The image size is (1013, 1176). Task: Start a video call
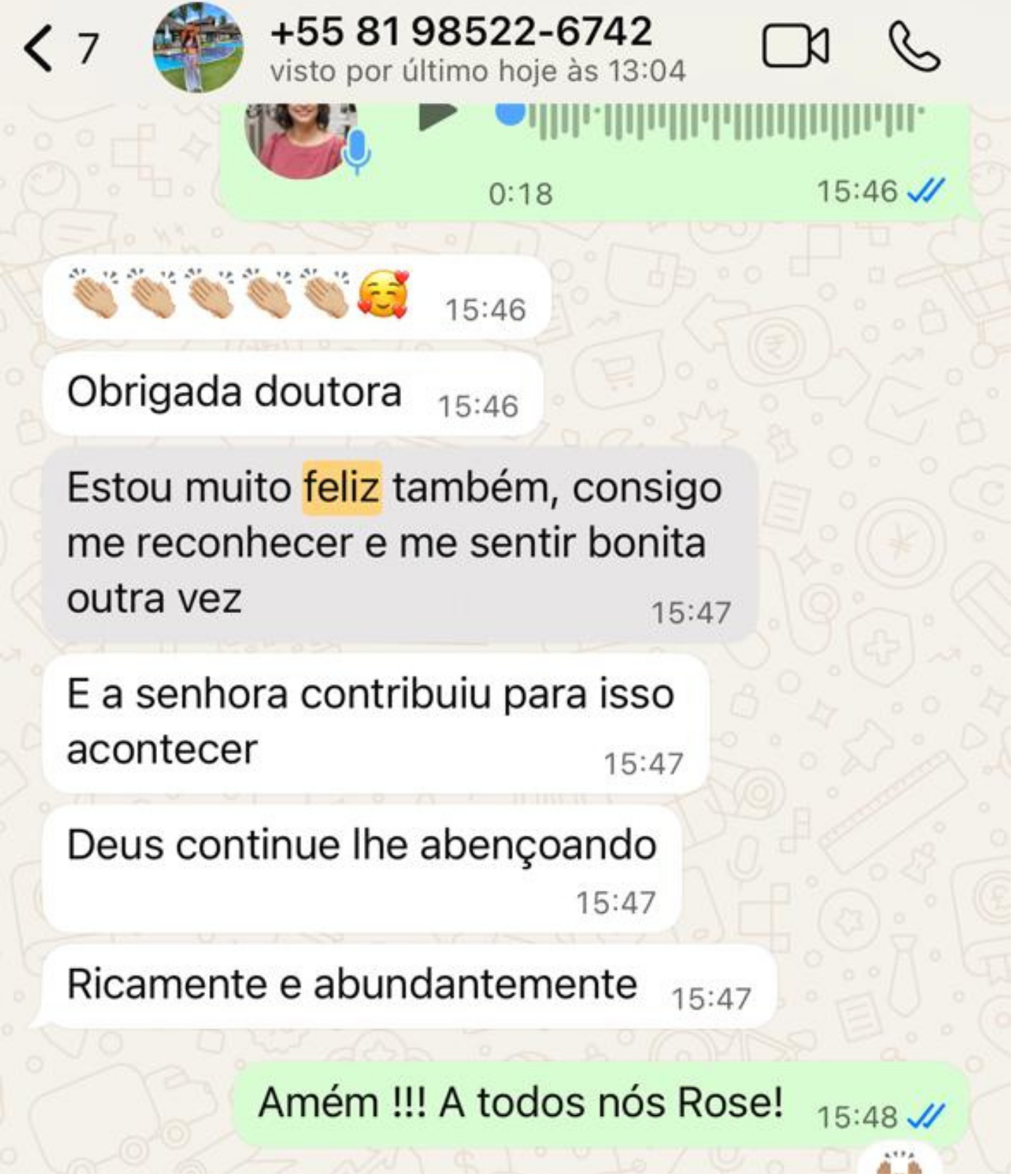[x=795, y=47]
